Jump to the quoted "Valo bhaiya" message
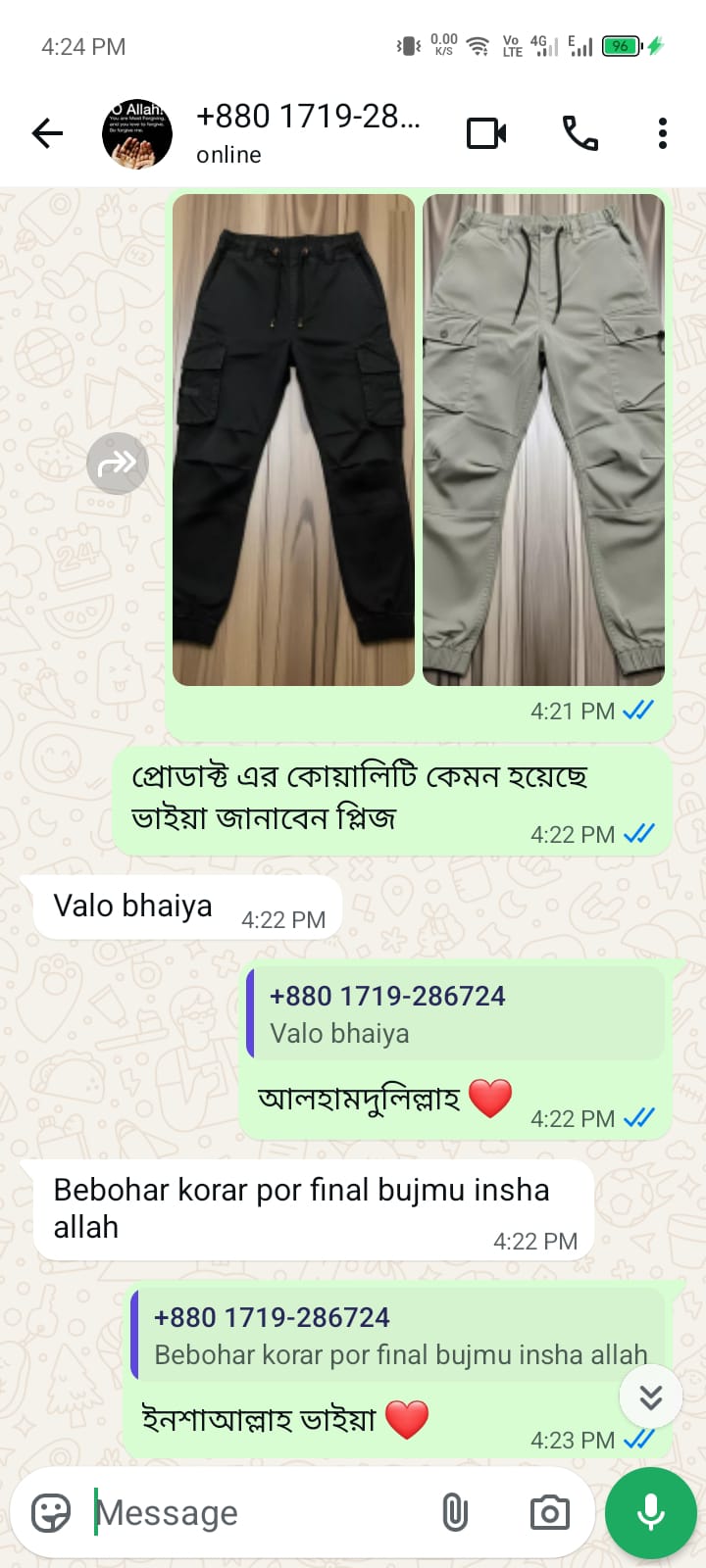The width and height of the screenshot is (706, 1568). [x=455, y=1013]
